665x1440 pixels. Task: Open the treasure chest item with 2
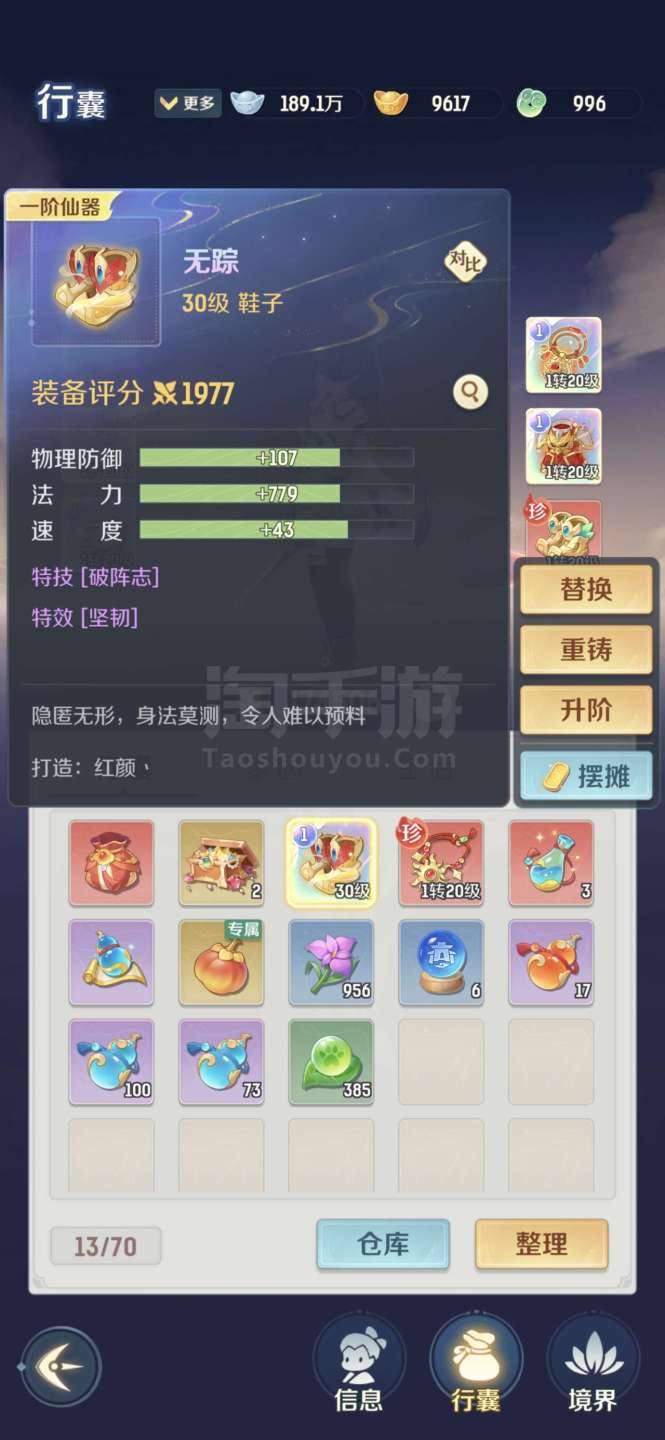[x=221, y=863]
